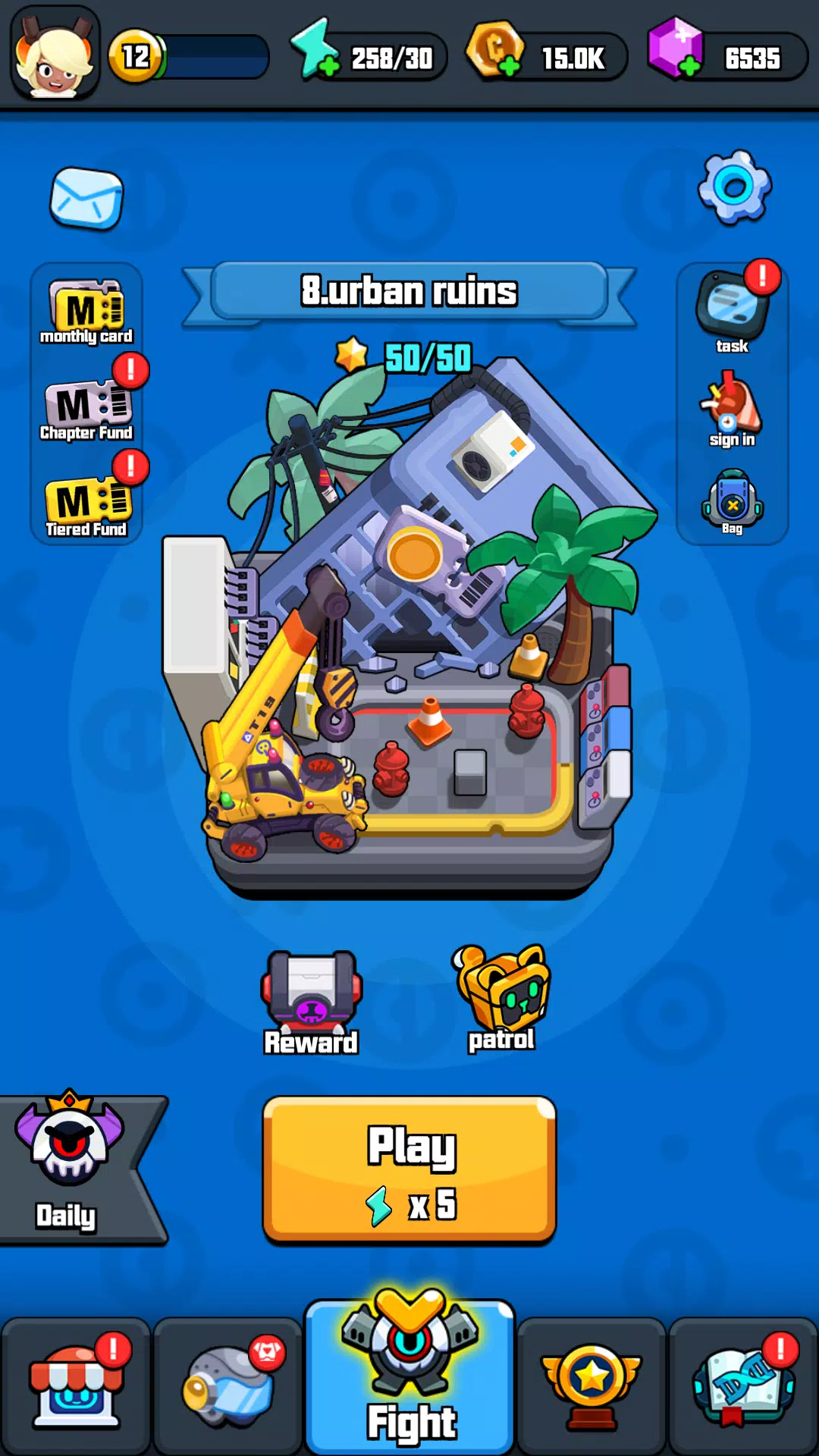Open the settings gear
The width and height of the screenshot is (819, 1456).
733,187
